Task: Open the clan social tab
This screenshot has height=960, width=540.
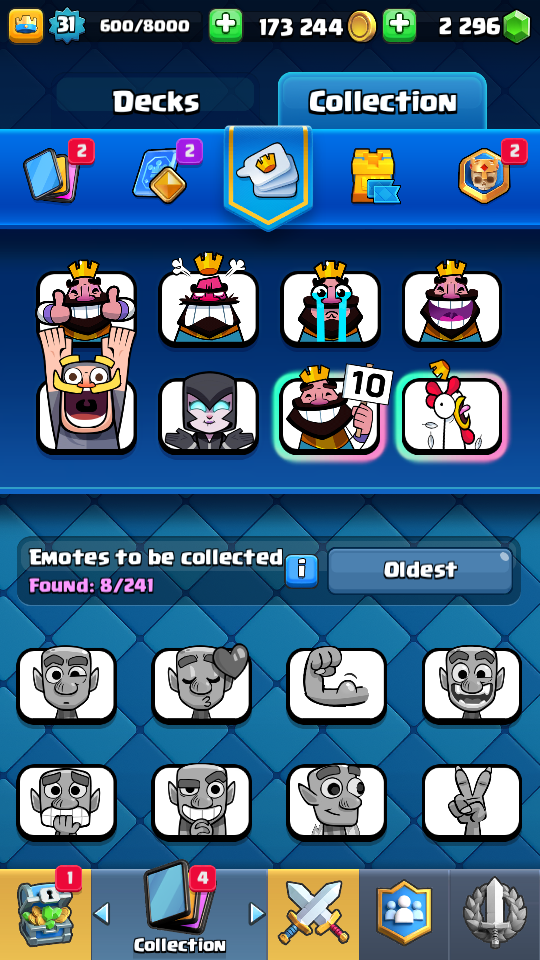Action: 404,914
